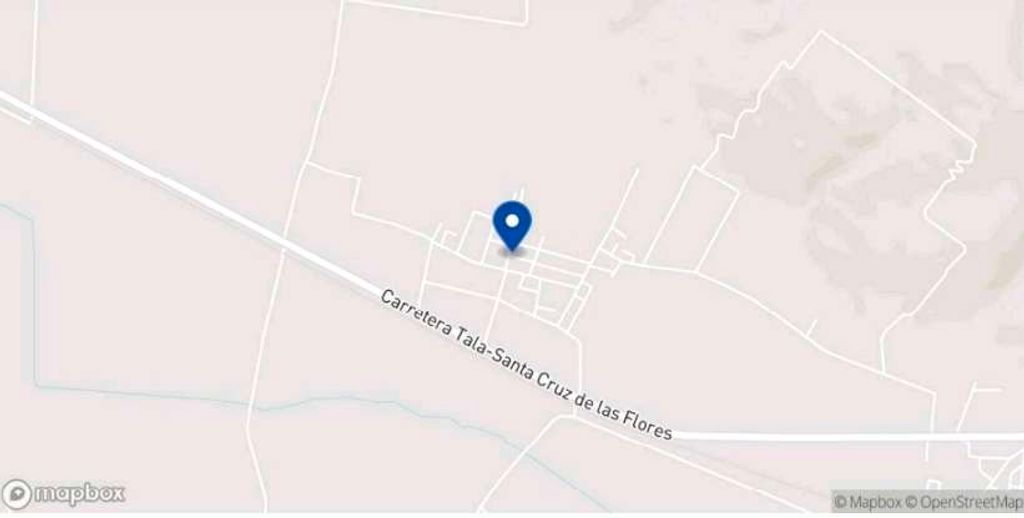
Task: Open the © Mapbox attribution link
Action: click(x=869, y=501)
